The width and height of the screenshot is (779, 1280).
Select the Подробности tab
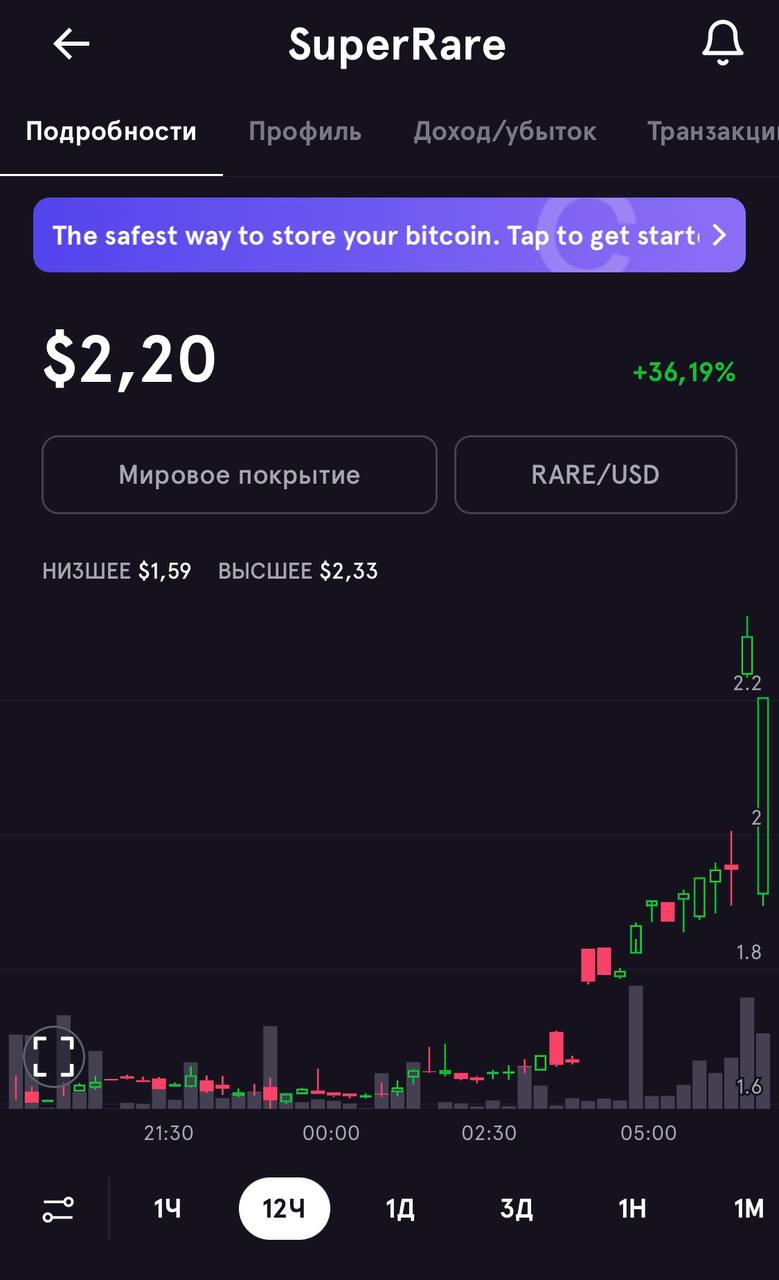(x=111, y=131)
